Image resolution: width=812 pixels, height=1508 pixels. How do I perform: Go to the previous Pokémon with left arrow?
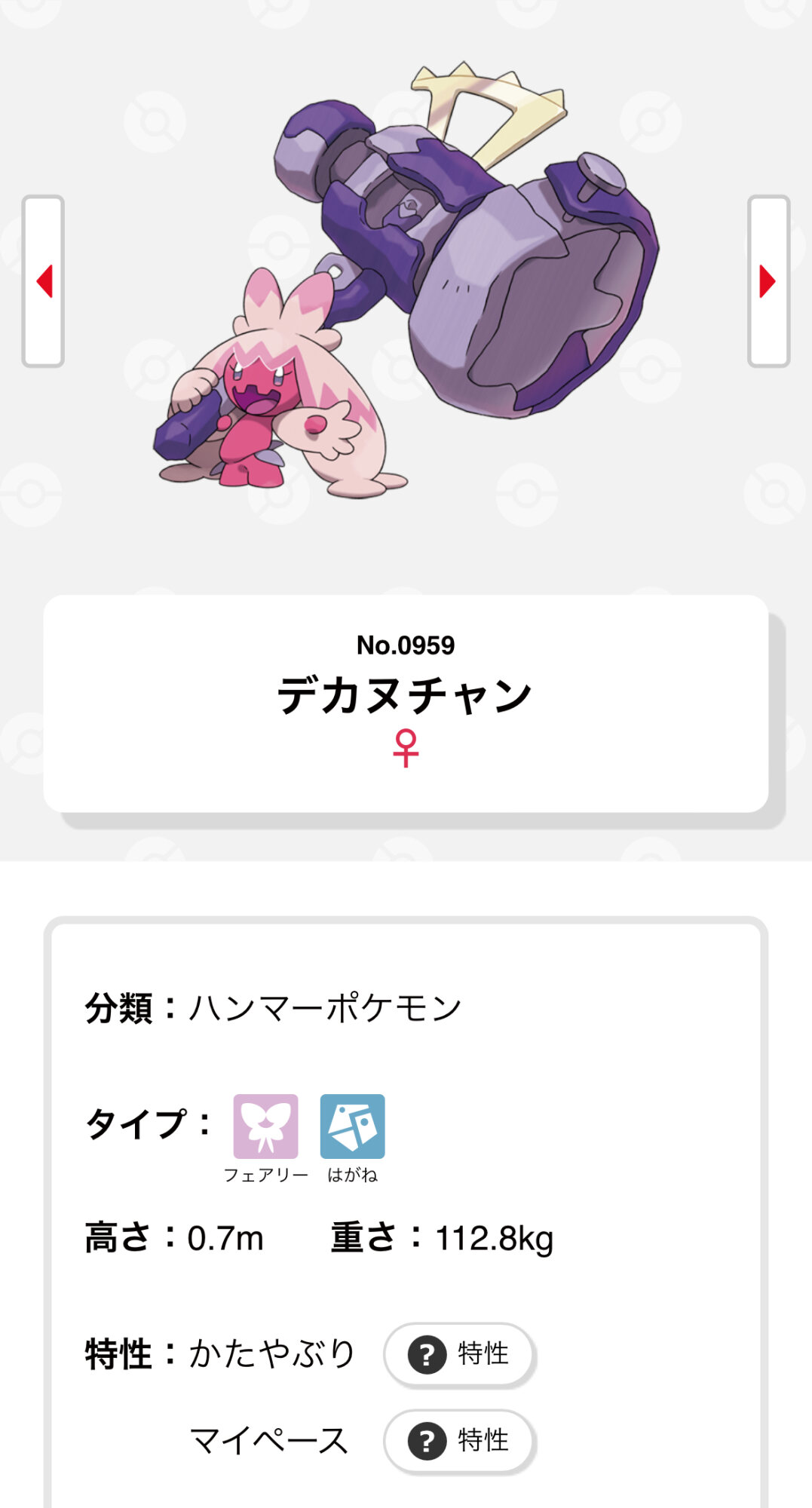pos(43,281)
